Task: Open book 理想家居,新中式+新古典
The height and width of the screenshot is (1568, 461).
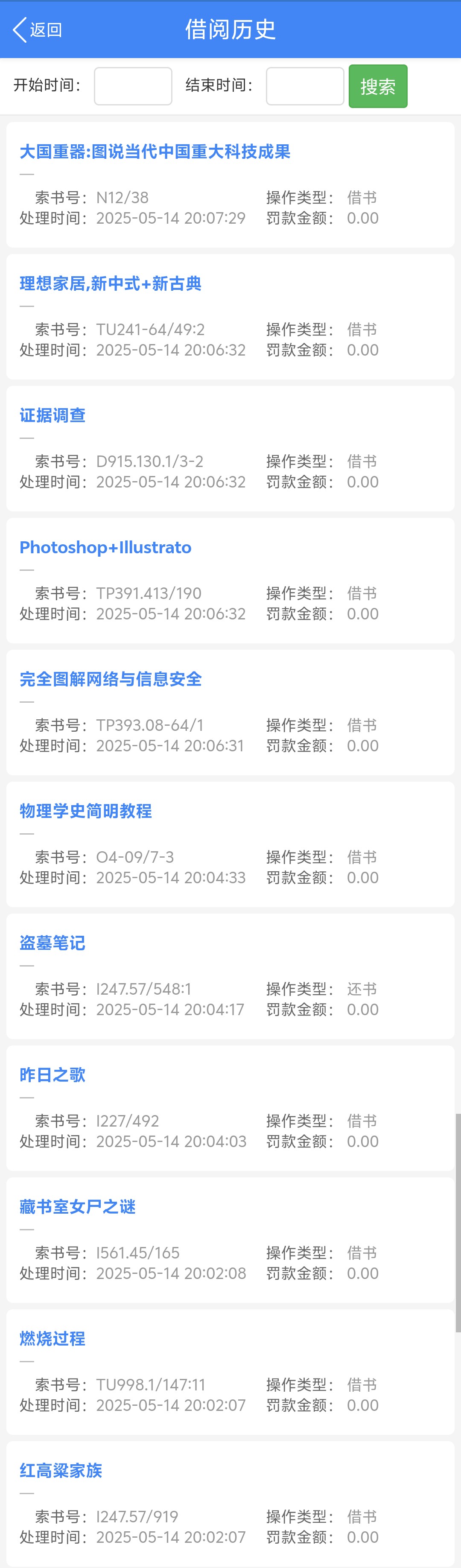Action: 110,283
